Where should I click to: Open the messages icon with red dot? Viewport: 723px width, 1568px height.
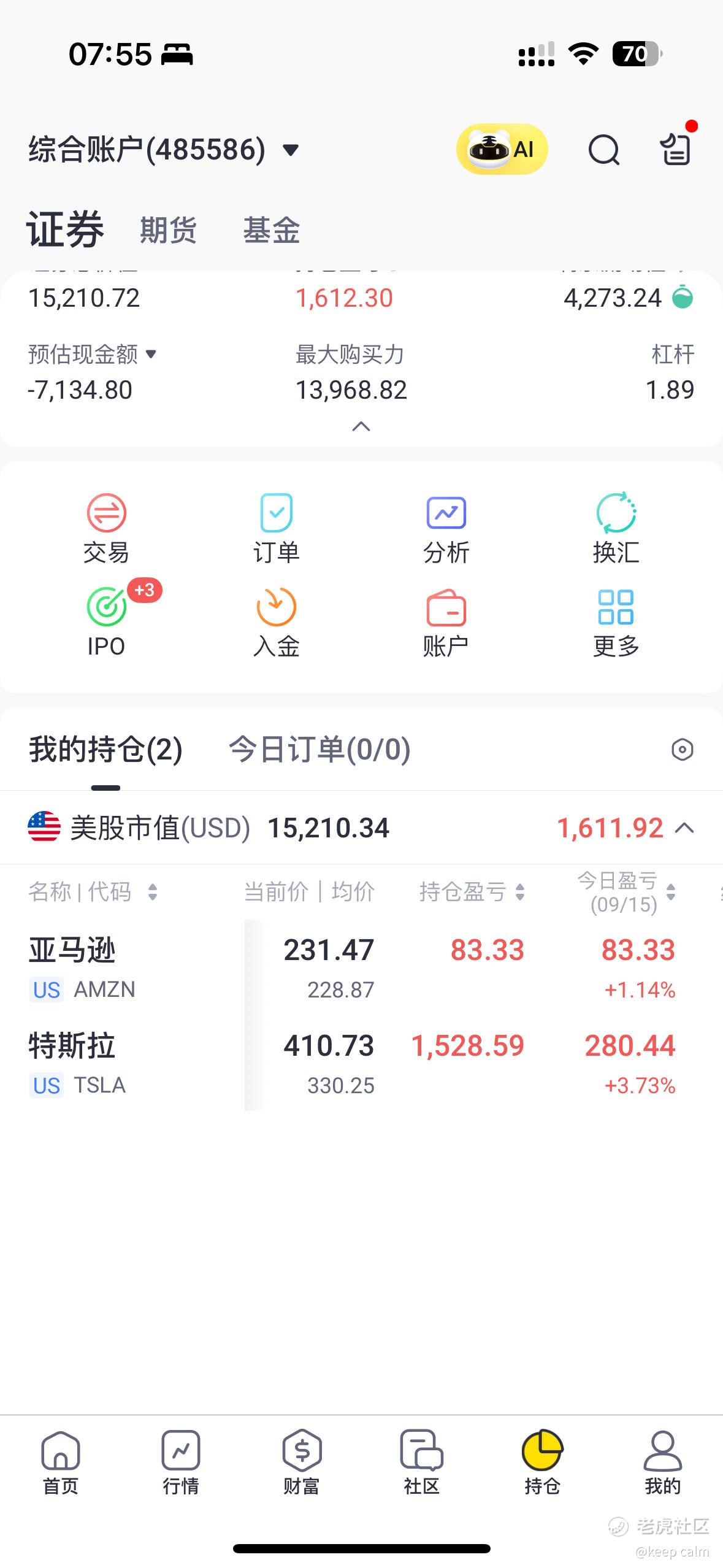tap(676, 148)
